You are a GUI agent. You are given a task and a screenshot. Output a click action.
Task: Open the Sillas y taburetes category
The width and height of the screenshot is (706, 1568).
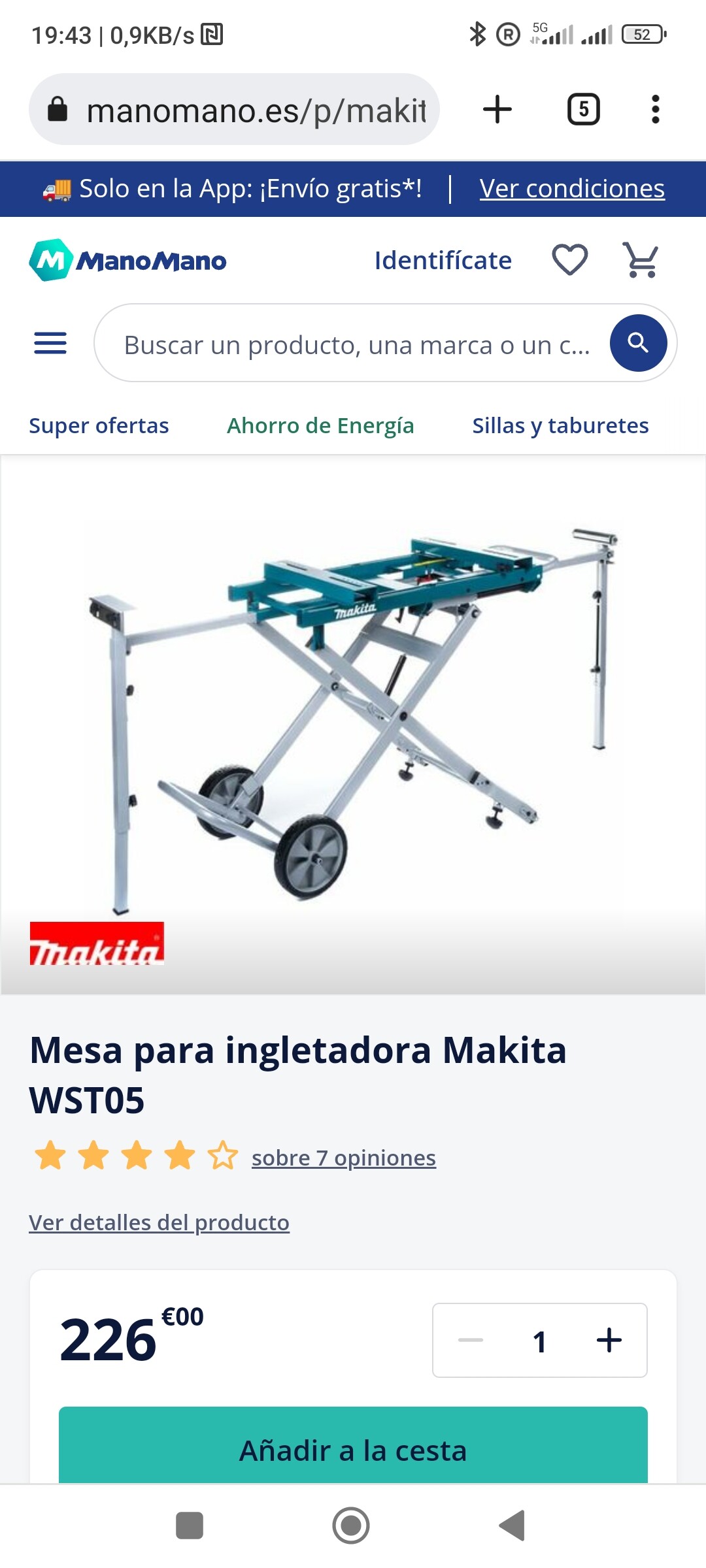click(560, 425)
